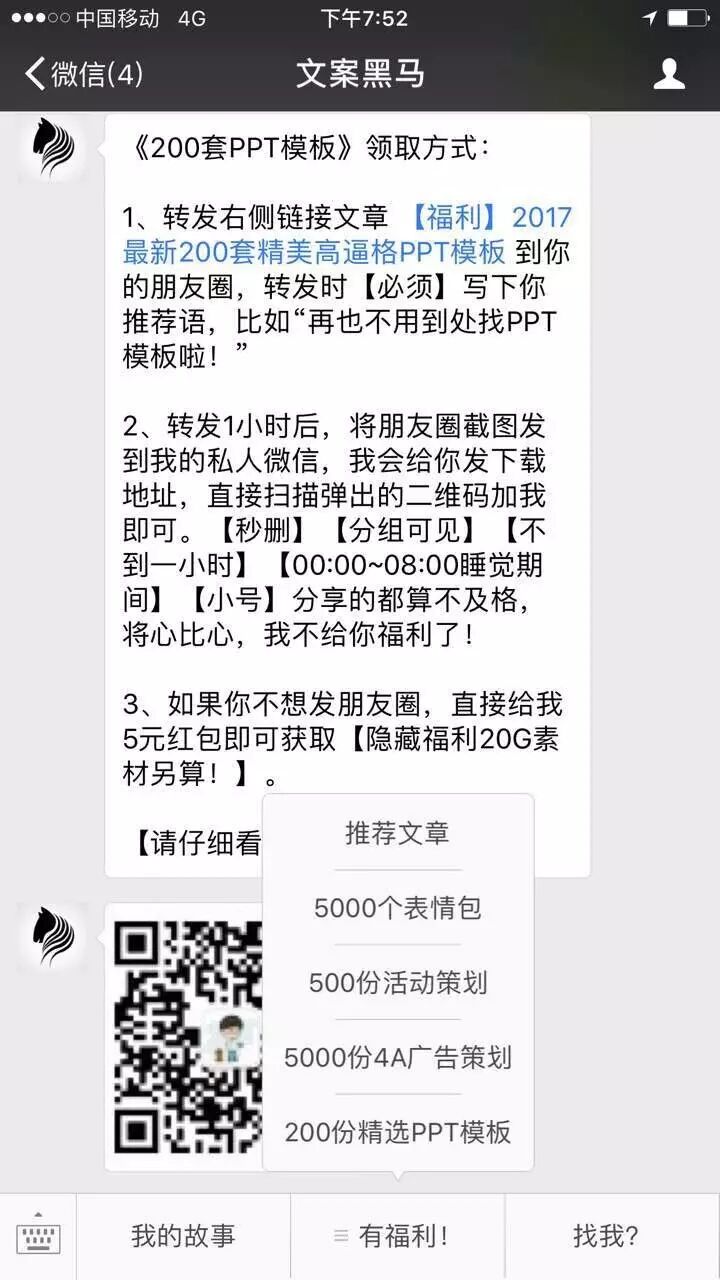Choose 5000个表情包 from the menu
Viewport: 720px width, 1280px height.
click(x=397, y=908)
